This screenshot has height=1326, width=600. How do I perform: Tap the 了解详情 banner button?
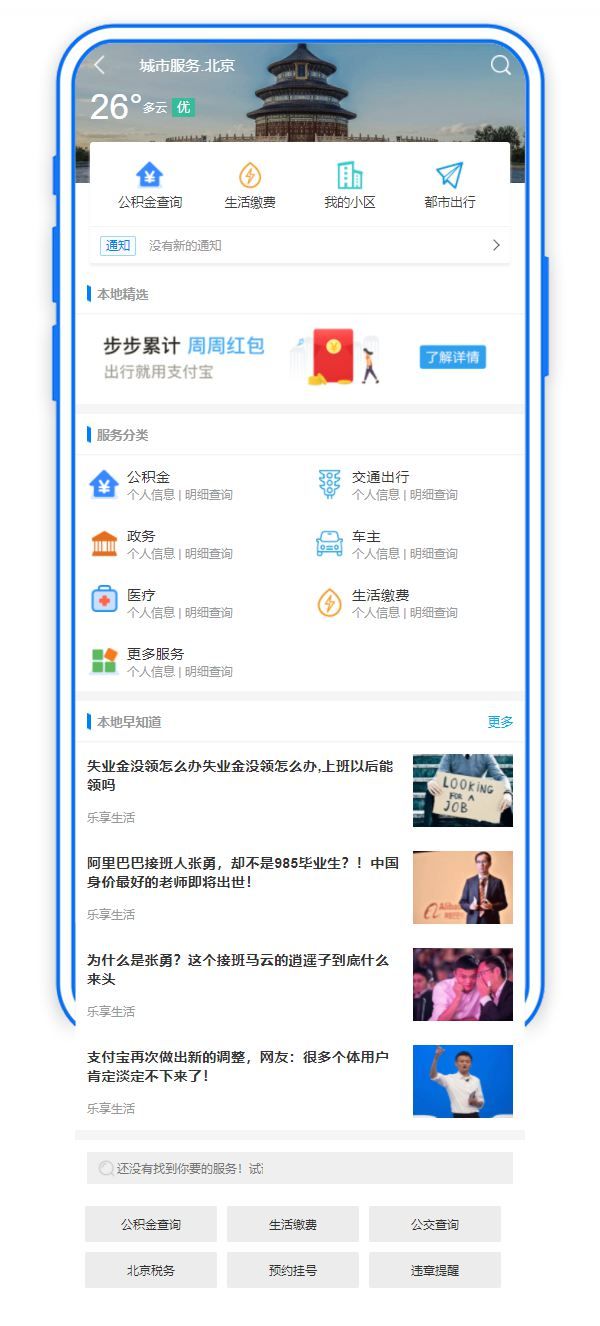[x=452, y=357]
